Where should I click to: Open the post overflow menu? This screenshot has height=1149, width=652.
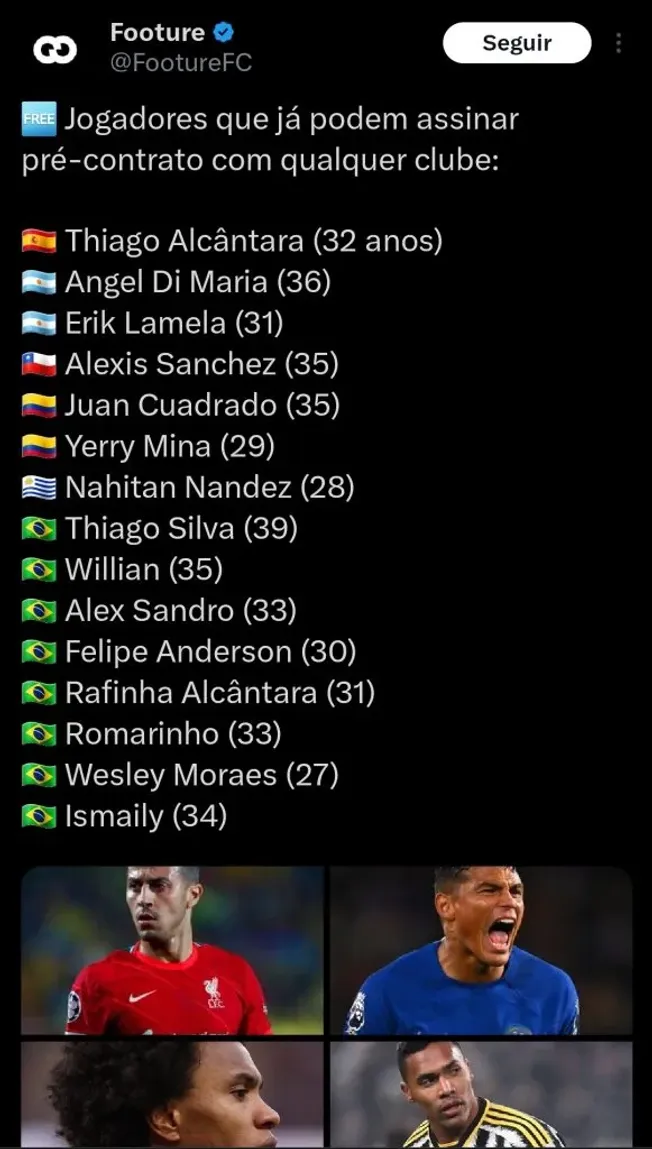pos(619,43)
